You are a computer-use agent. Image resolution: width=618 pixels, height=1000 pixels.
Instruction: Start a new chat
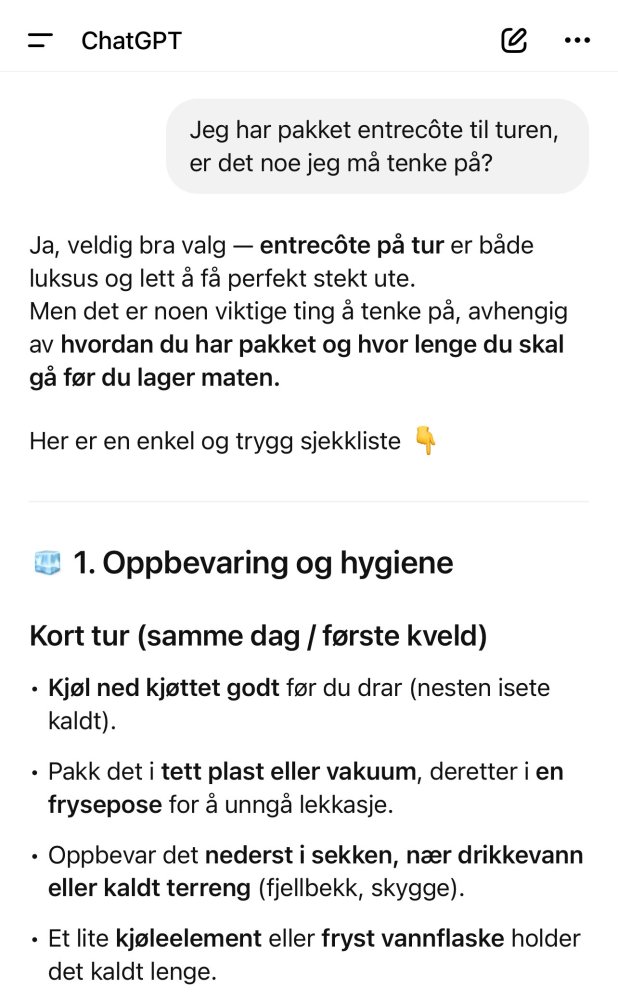click(x=514, y=41)
